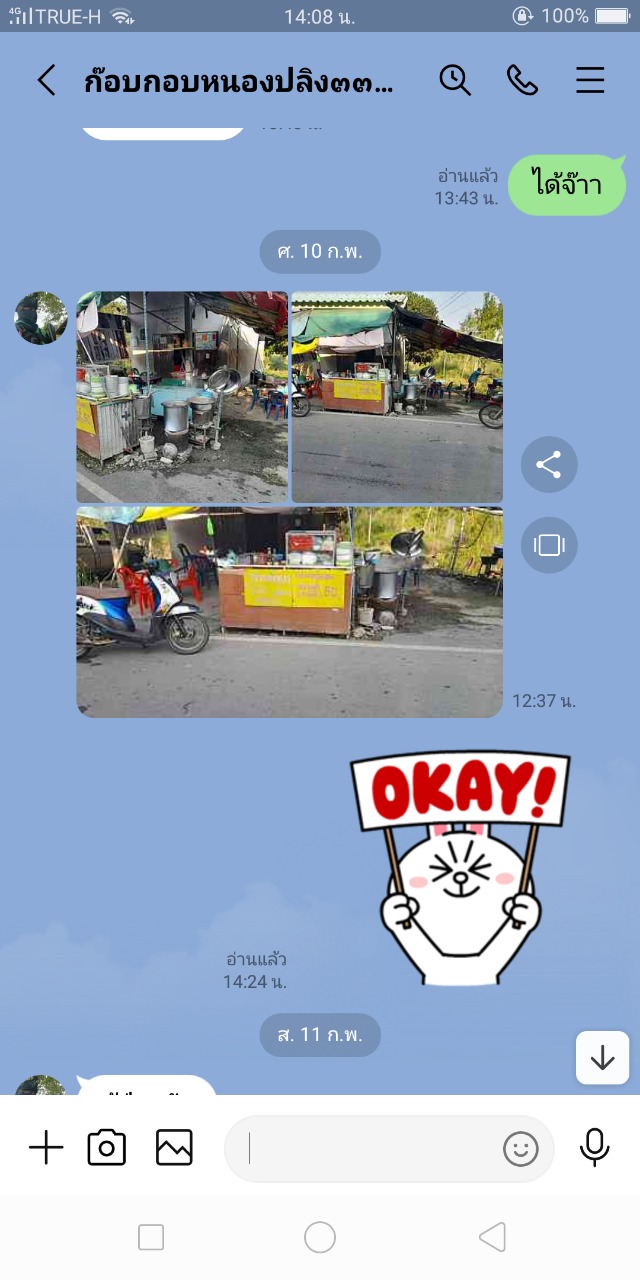Screen dimensions: 640x1280
Task: Open the top-right food stall photo
Action: [x=397, y=397]
